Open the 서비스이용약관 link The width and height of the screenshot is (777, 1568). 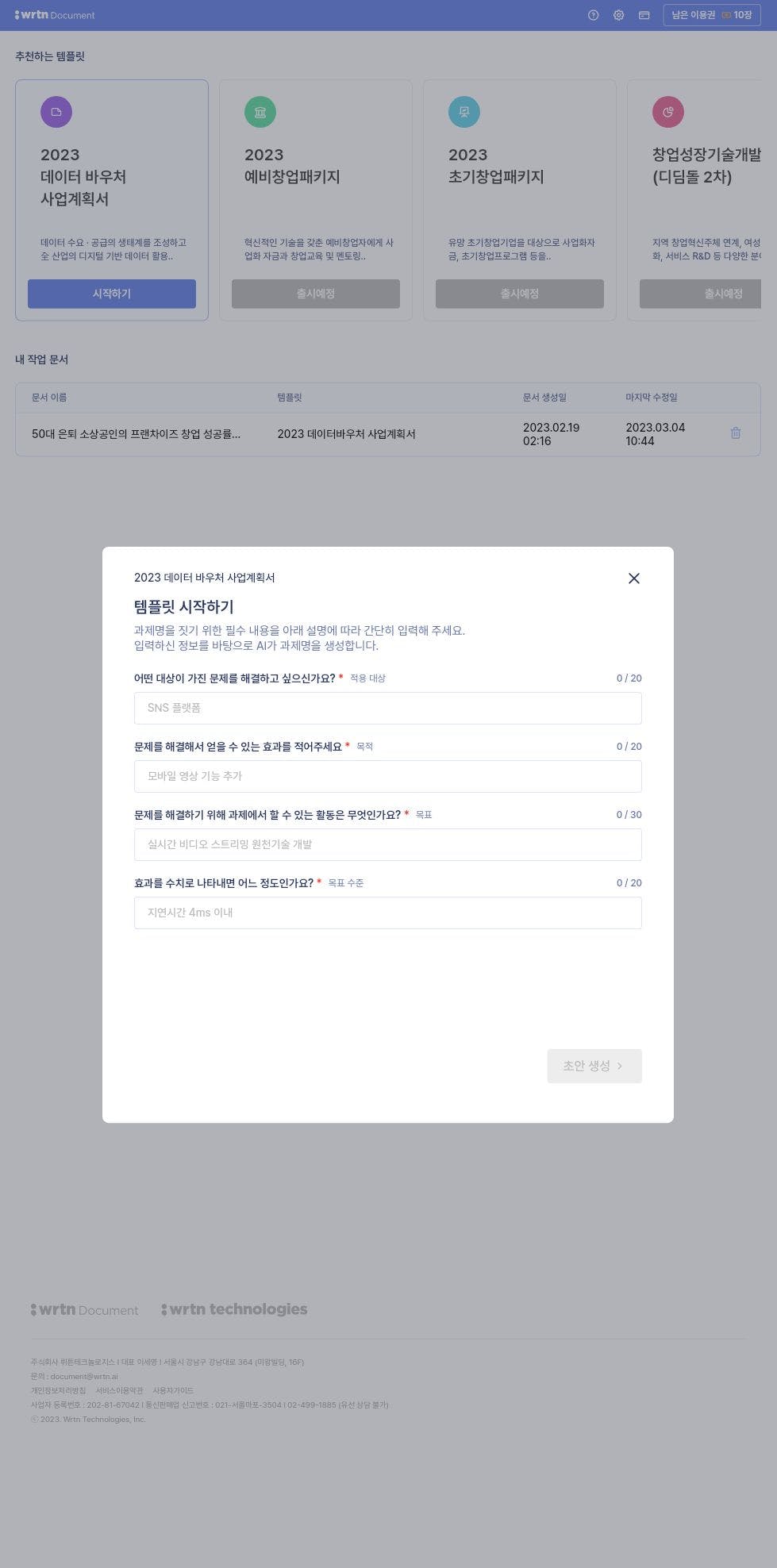(x=119, y=1390)
